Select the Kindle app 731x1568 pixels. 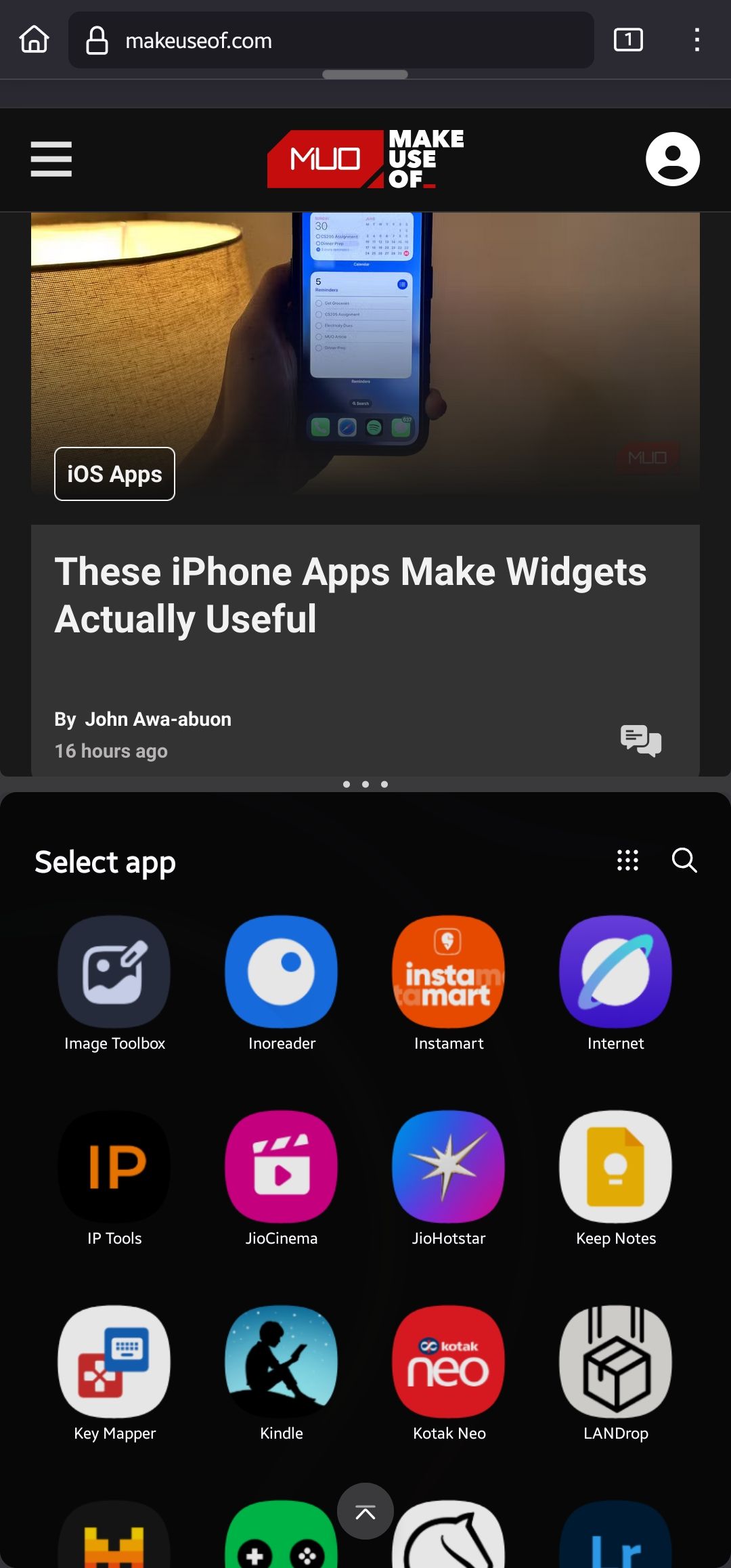282,1362
